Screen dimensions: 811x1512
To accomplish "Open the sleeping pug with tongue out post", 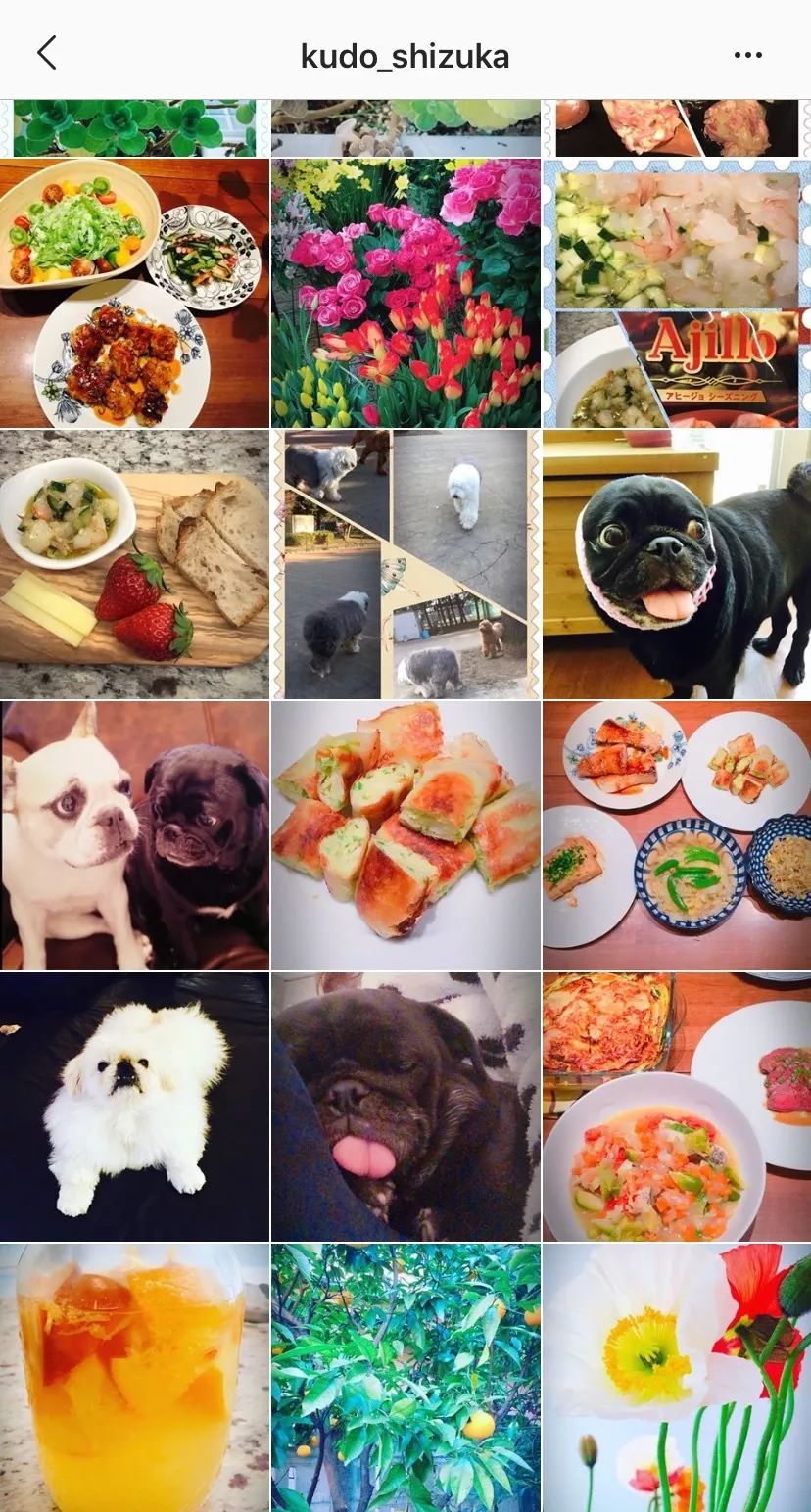I will point(405,1107).
